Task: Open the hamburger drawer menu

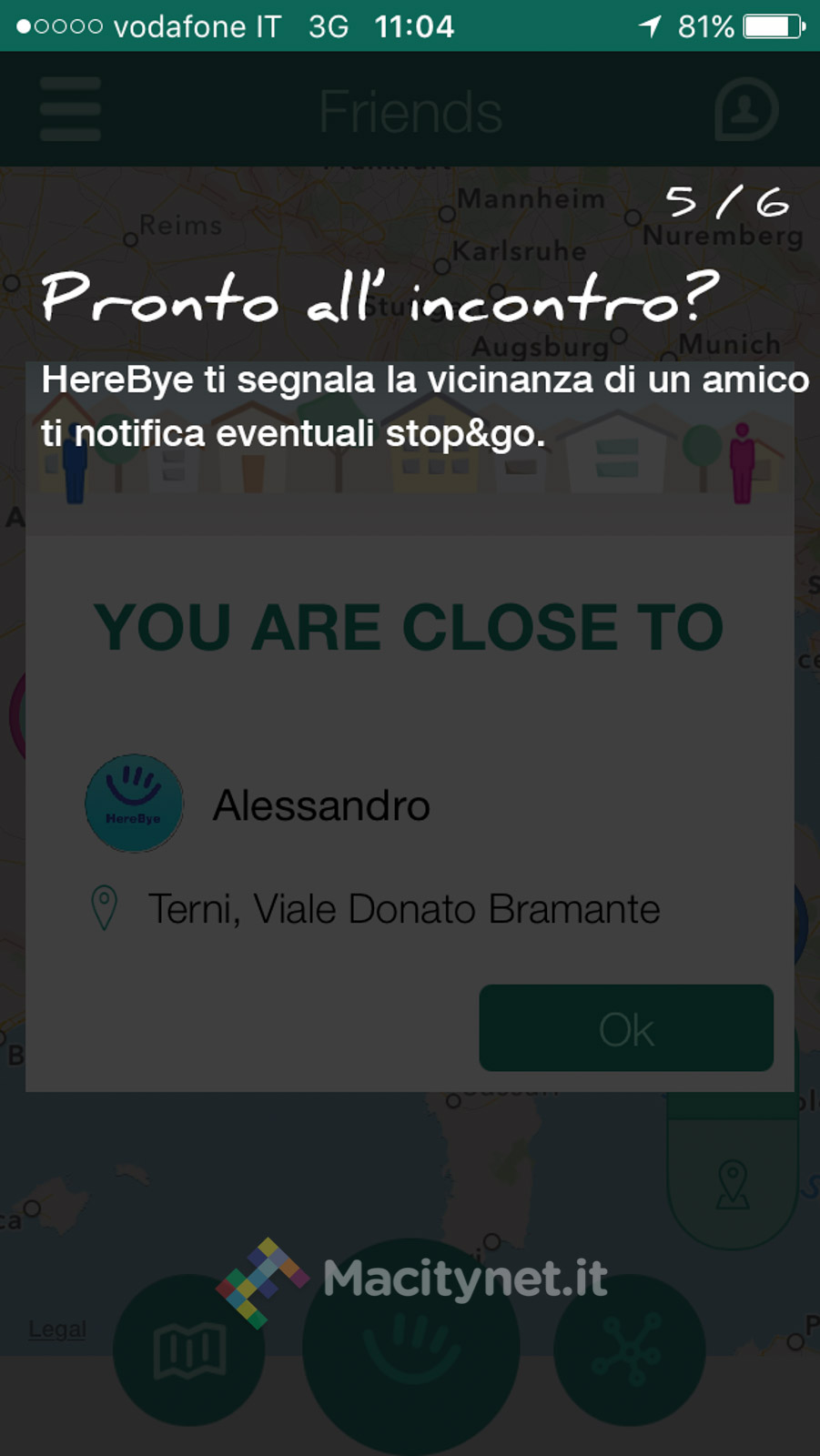Action: [70, 109]
